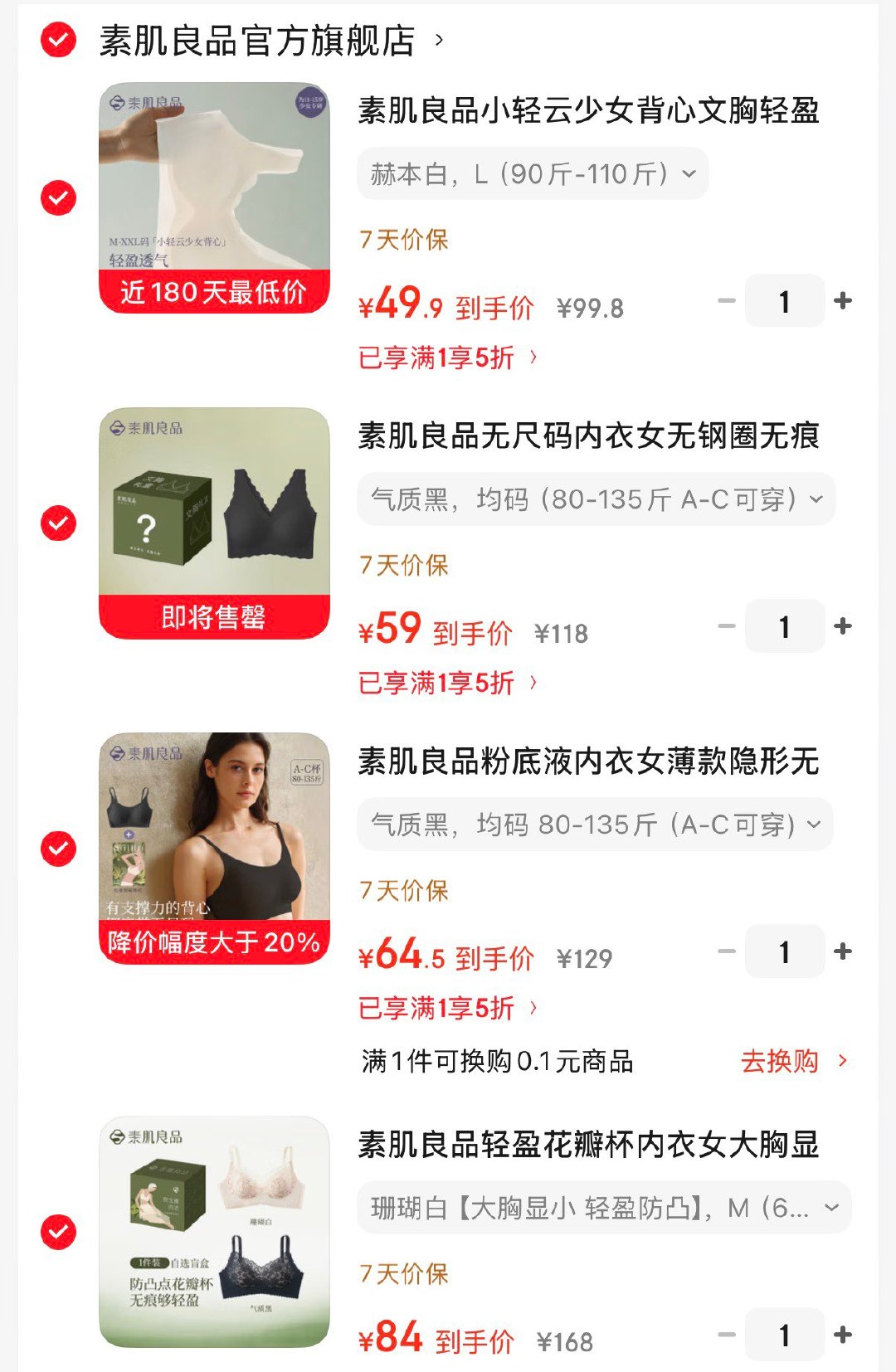Deselect the 无尺码内衣女无钢圈无痕 item checkbox

[x=58, y=523]
